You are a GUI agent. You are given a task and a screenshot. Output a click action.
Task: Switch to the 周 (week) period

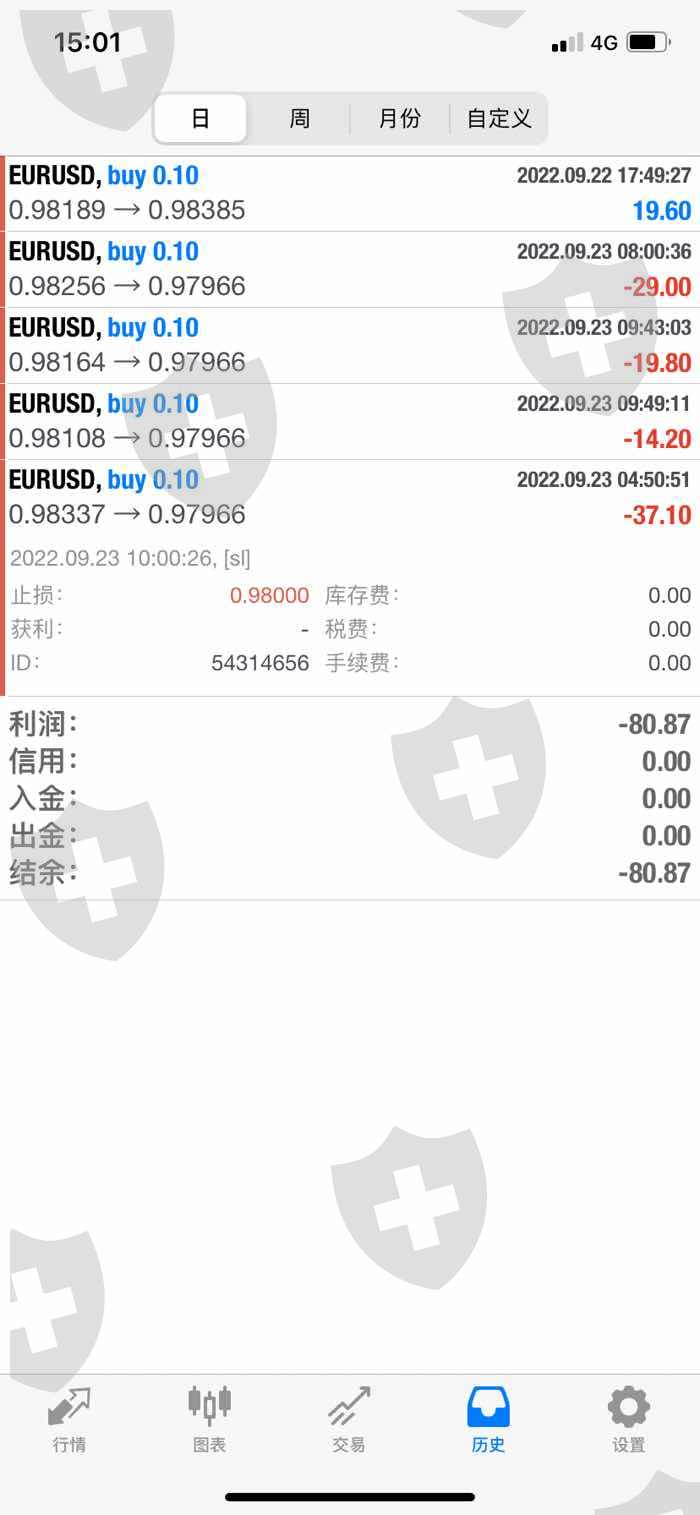click(x=299, y=119)
